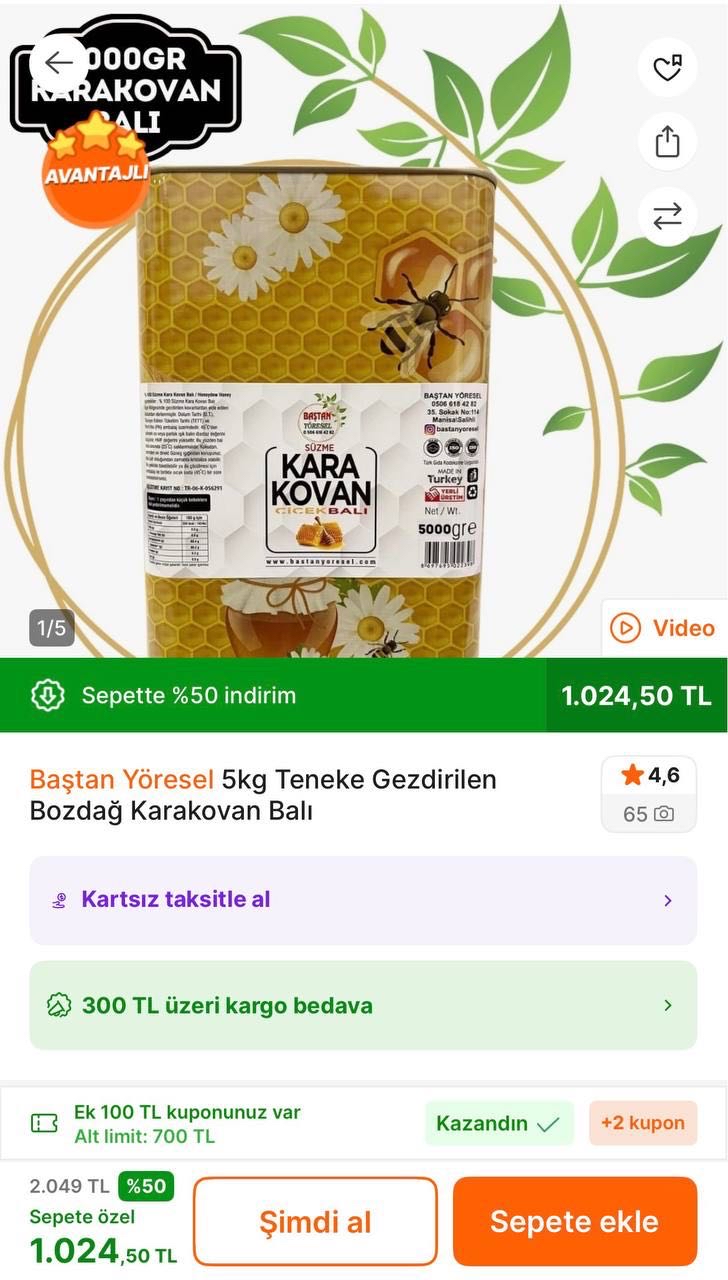Open the Kazandın coupon chip

(498, 1123)
